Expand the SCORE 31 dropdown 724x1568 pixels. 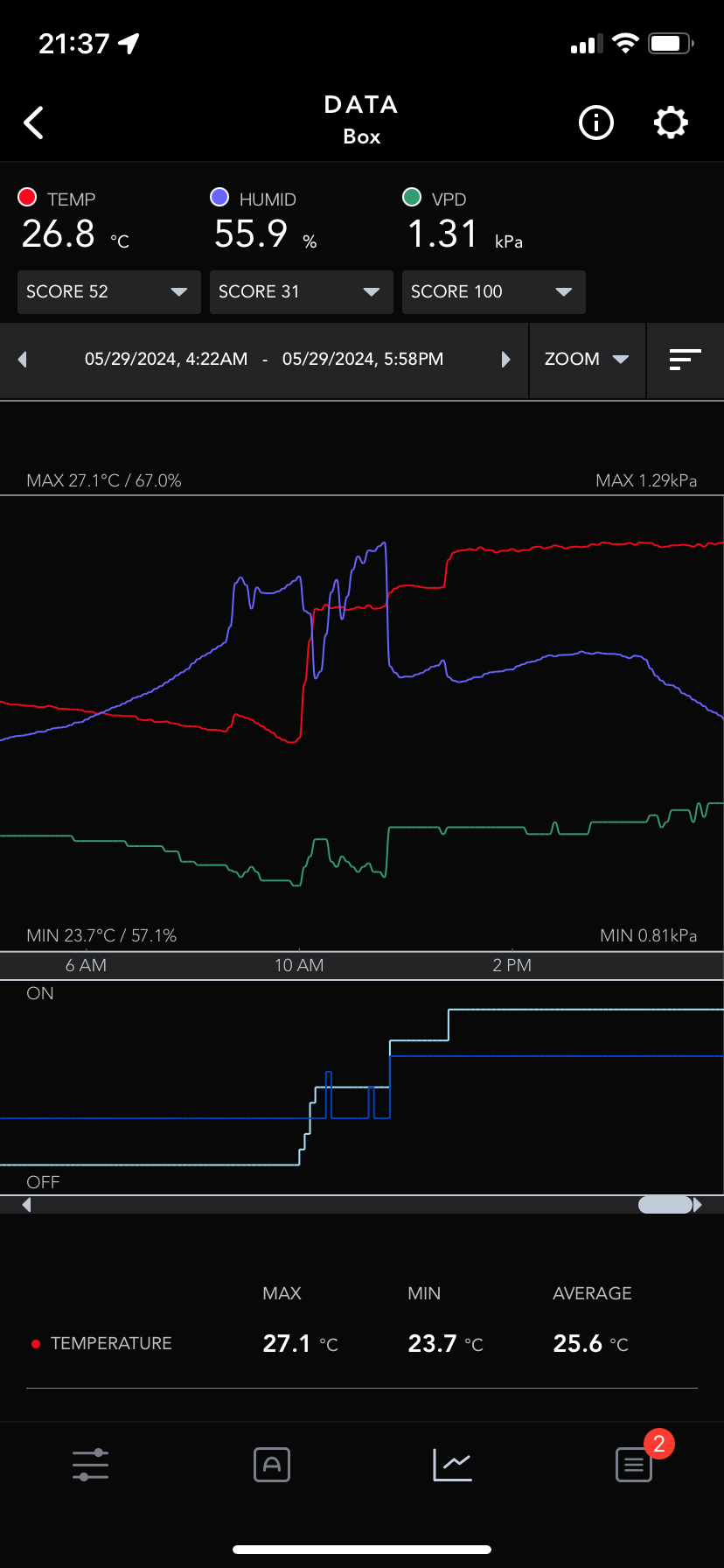tap(301, 291)
